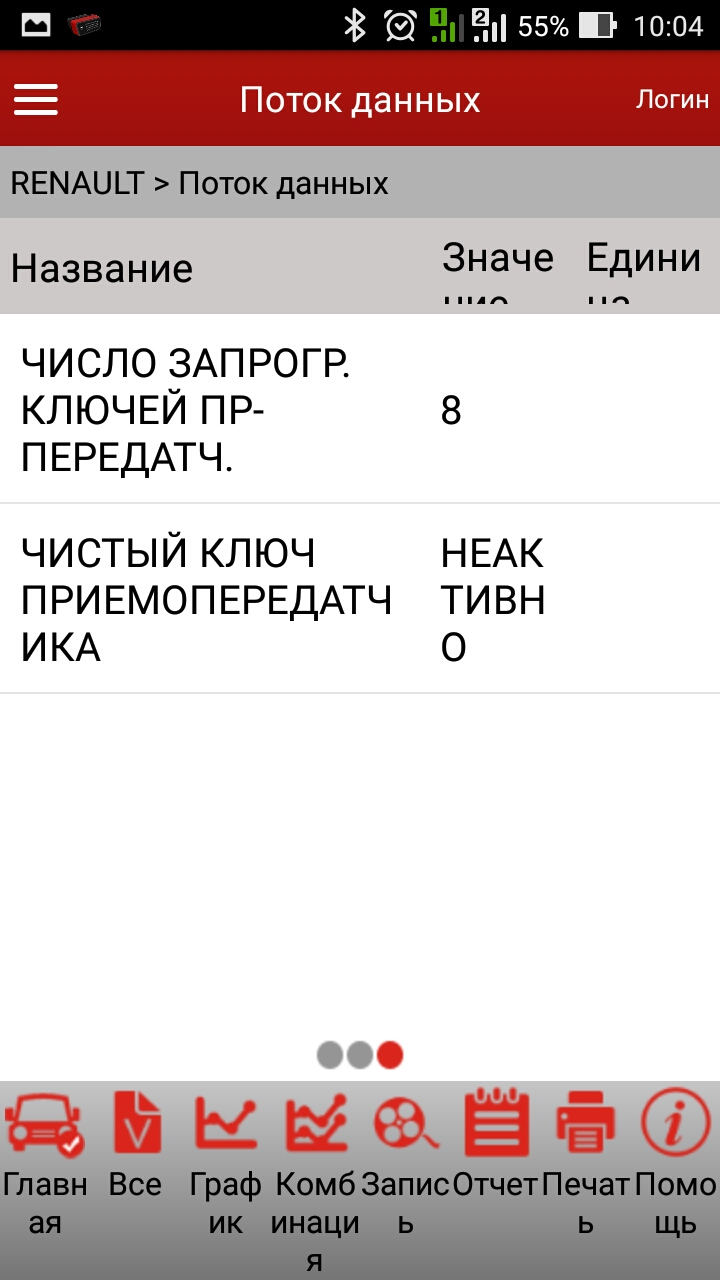Open Помощь help info
Viewport: 720px width, 1280px height.
[675, 1166]
